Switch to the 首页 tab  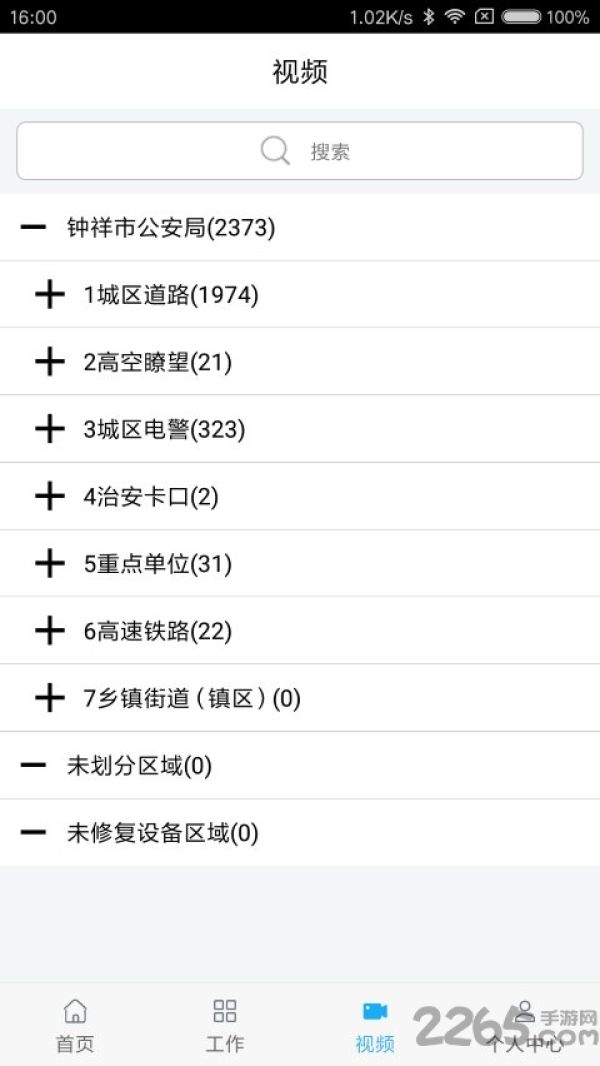pyautogui.click(x=75, y=1025)
